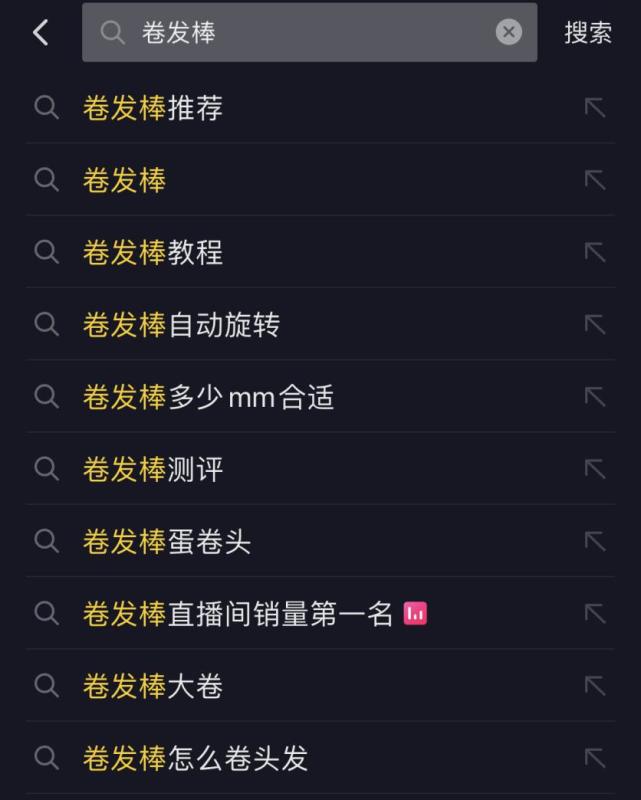
Task: Select the 卷发棒蛋卷头 suggestion
Action: [167, 541]
